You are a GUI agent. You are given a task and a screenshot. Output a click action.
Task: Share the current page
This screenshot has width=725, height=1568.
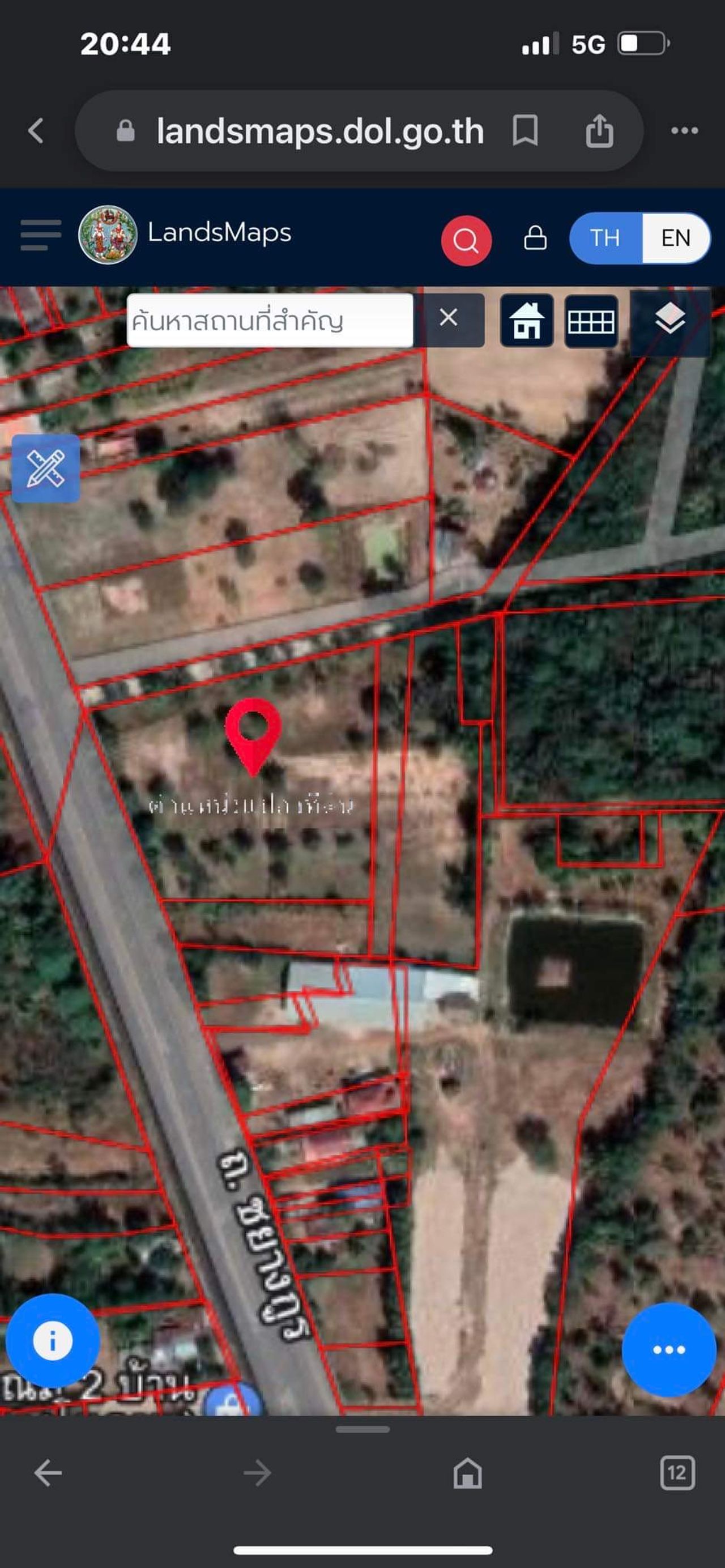point(599,131)
